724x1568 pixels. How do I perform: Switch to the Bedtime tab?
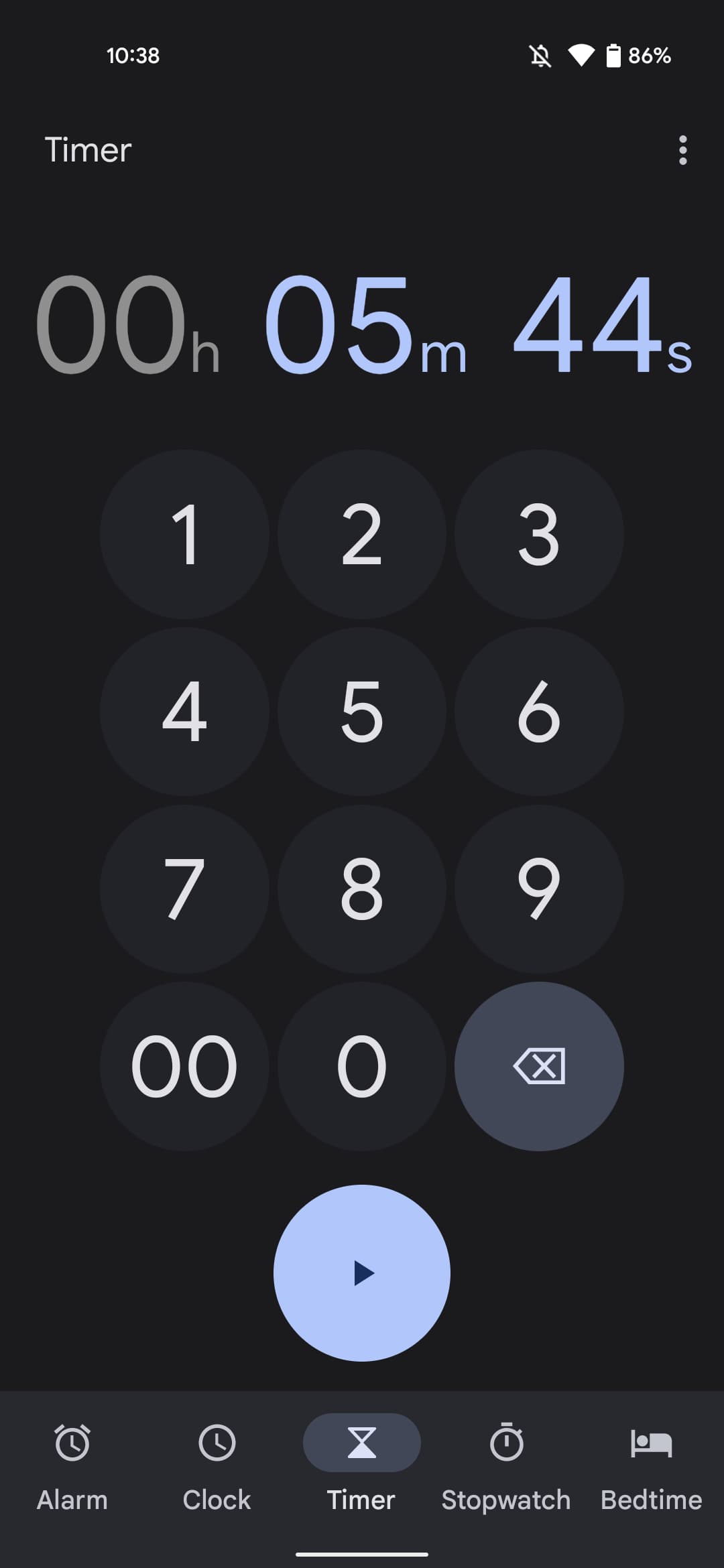651,1467
